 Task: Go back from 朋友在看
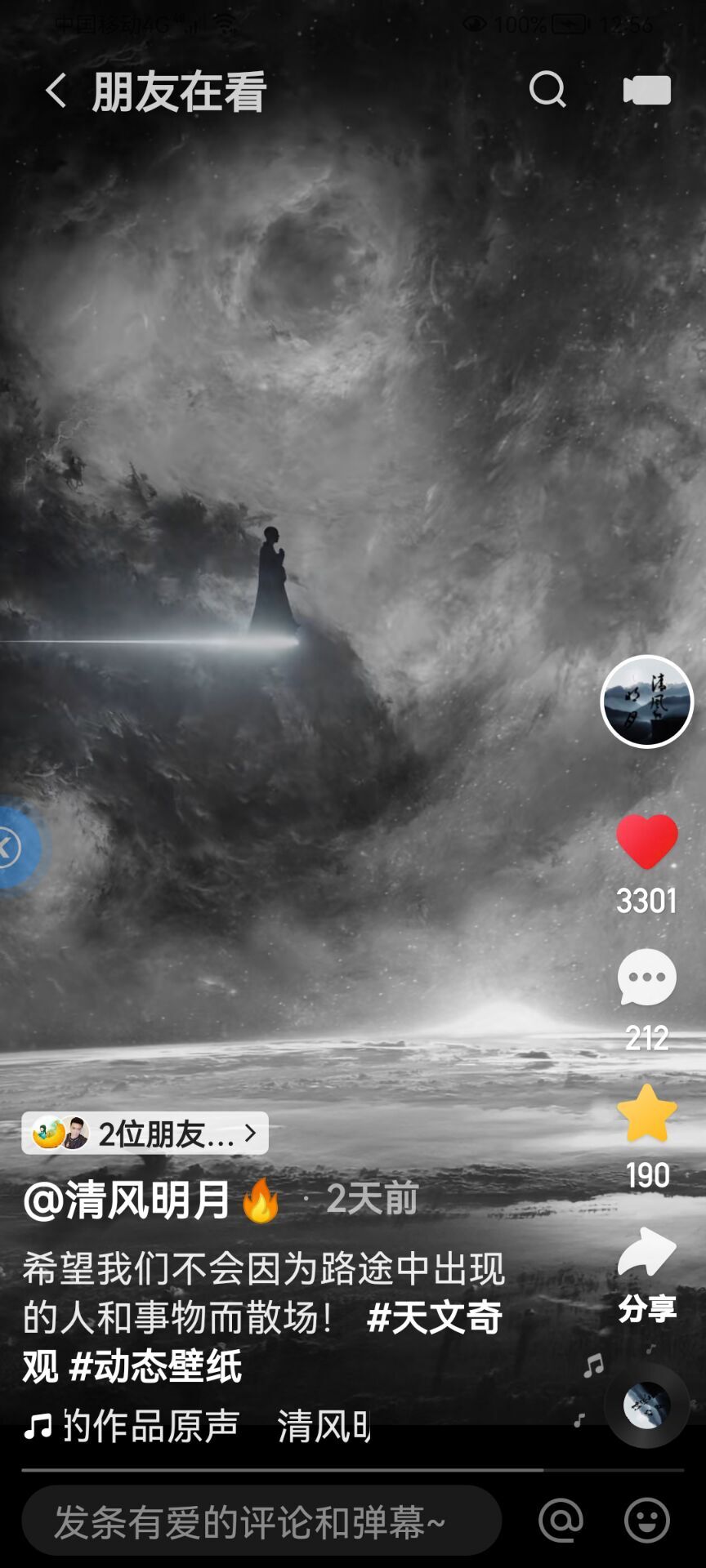[x=56, y=91]
